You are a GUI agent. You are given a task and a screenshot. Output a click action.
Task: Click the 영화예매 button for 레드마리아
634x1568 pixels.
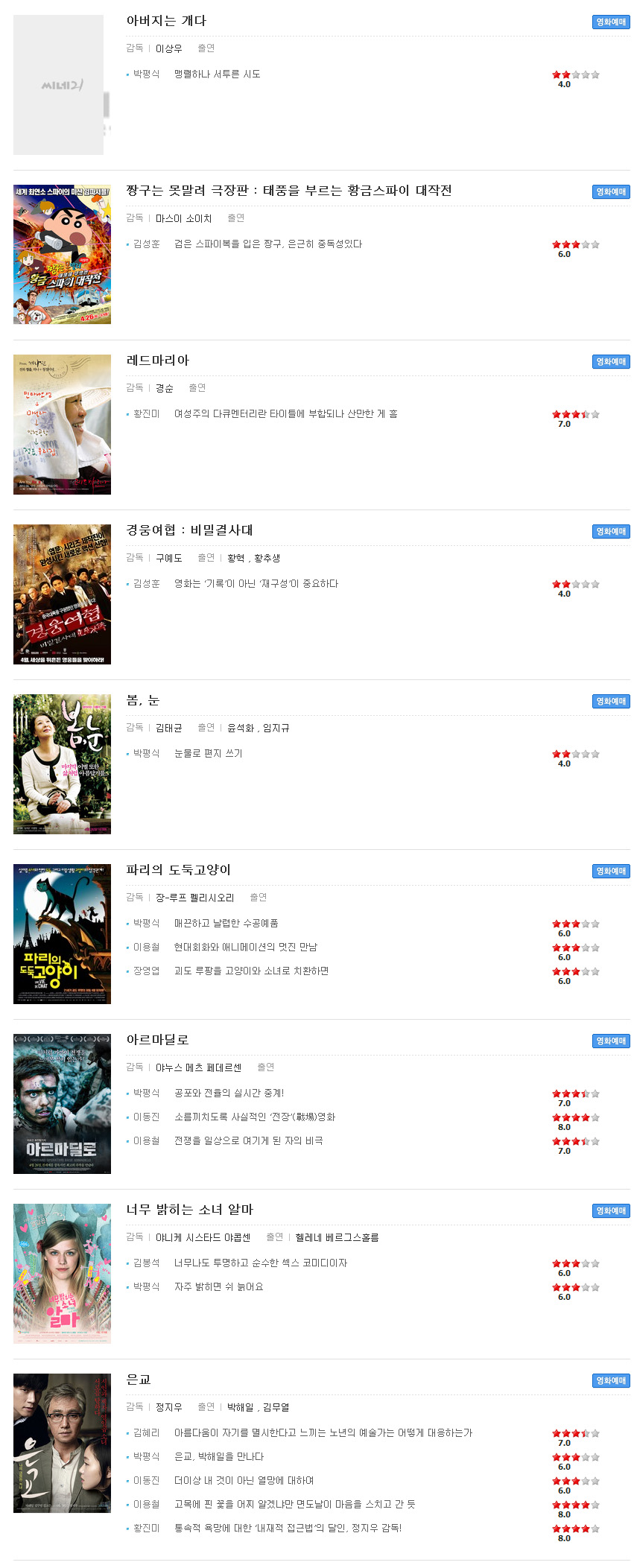[610, 361]
